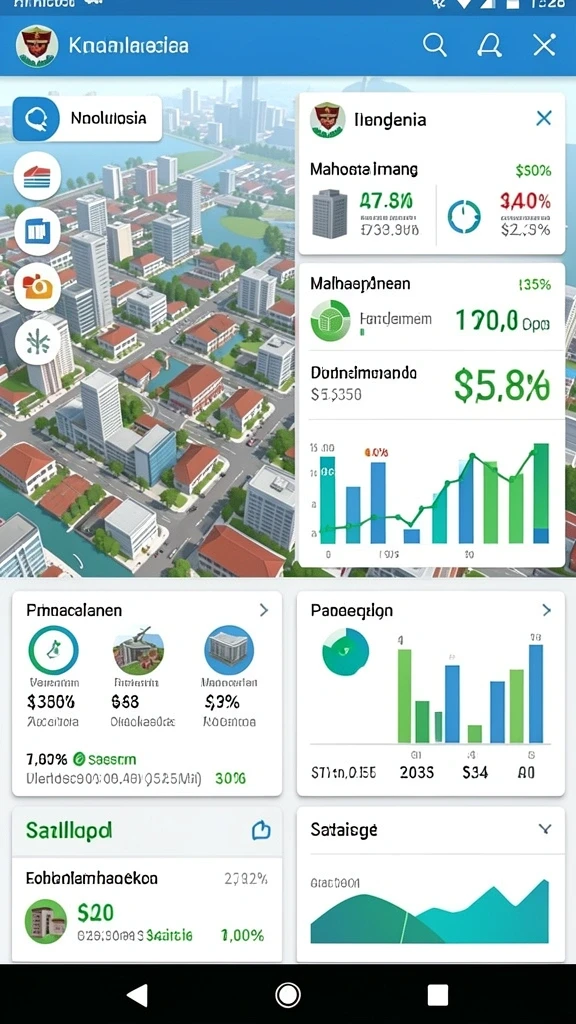Image resolution: width=576 pixels, height=1024 pixels.
Task: Go back with the system back button
Action: point(137,995)
